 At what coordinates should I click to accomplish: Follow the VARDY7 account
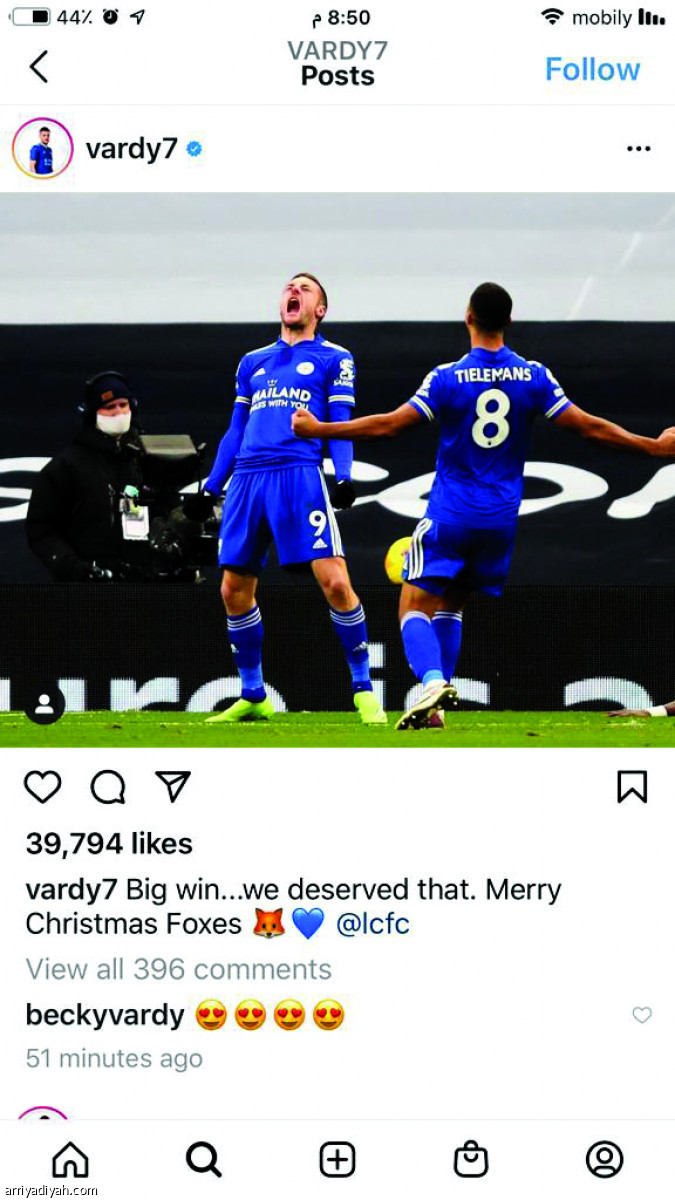click(x=592, y=69)
